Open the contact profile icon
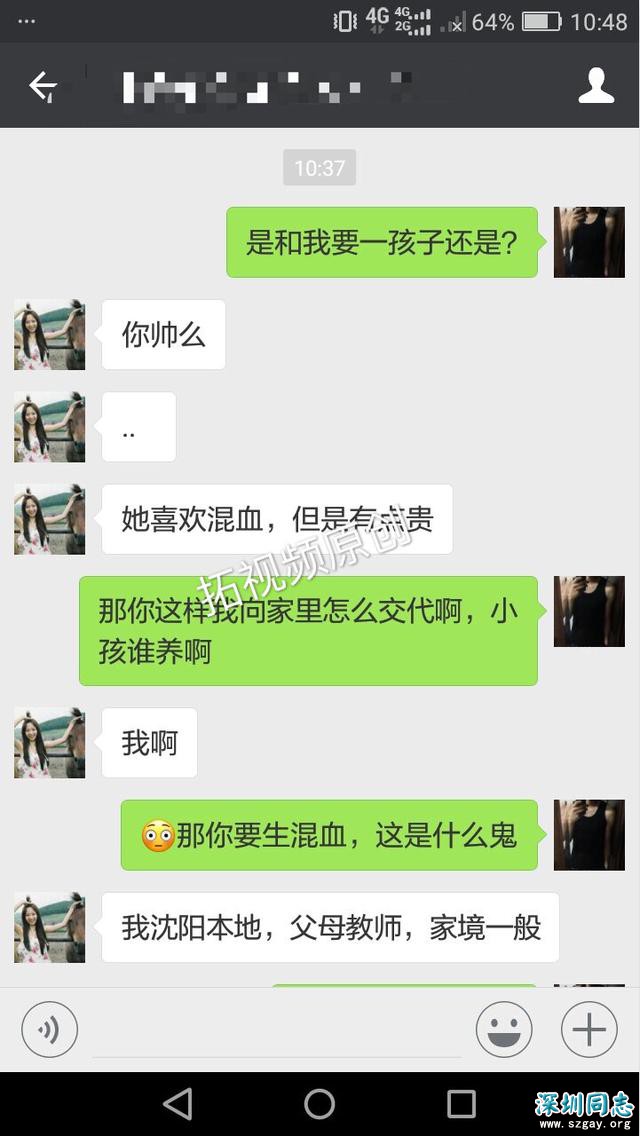 click(596, 86)
